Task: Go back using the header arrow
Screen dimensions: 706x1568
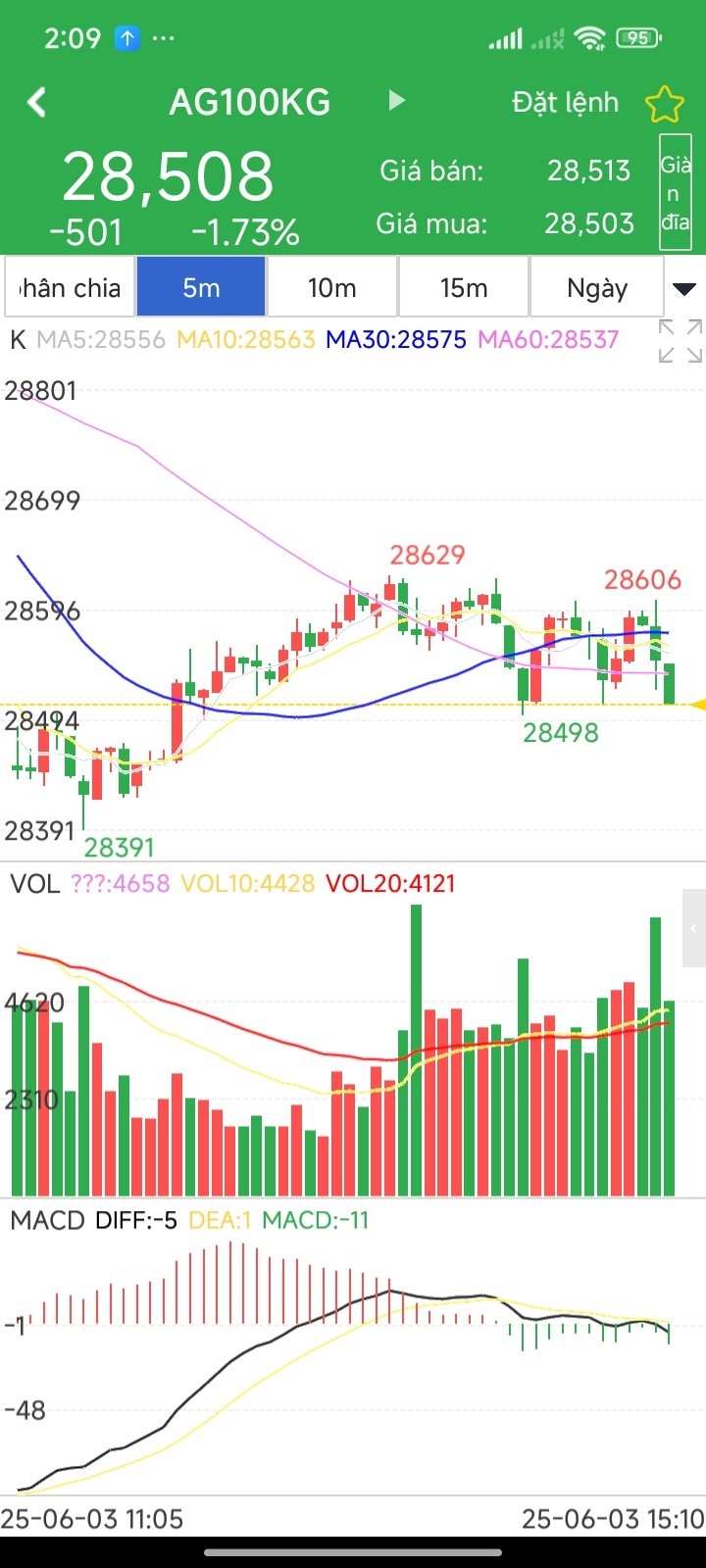Action: pos(37,102)
